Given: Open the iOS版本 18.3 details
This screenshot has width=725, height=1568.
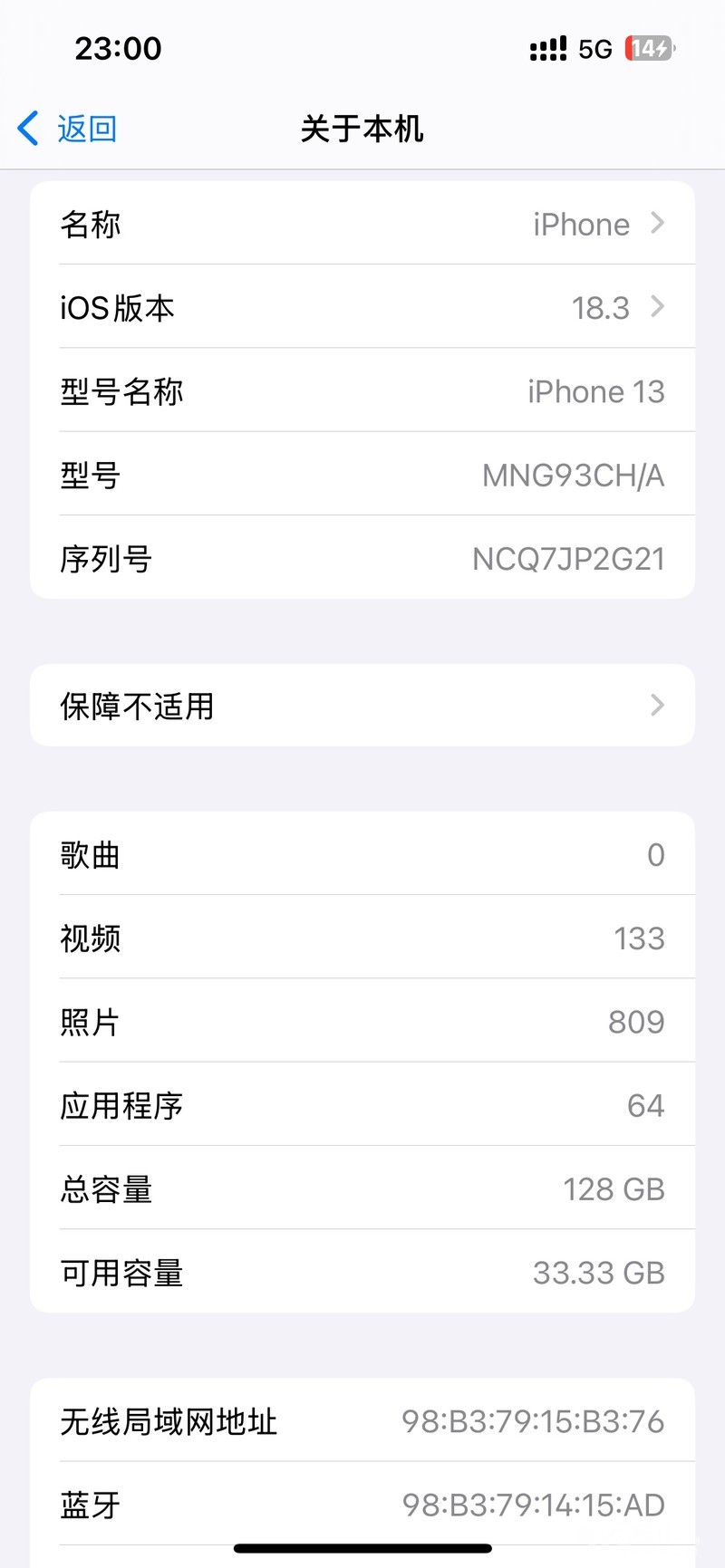Looking at the screenshot, I should click(362, 307).
